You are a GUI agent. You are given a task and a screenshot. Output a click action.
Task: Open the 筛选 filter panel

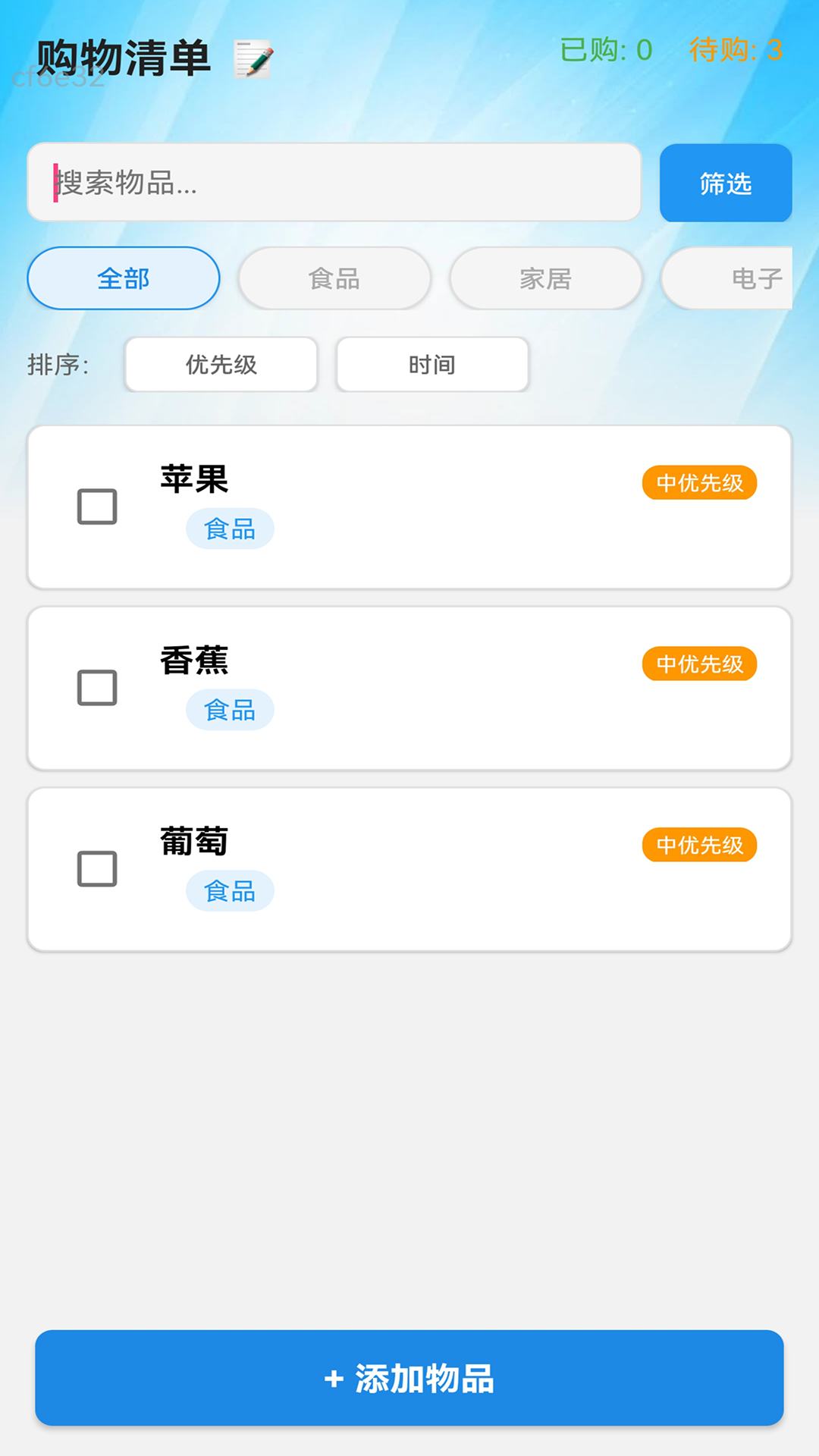click(725, 183)
